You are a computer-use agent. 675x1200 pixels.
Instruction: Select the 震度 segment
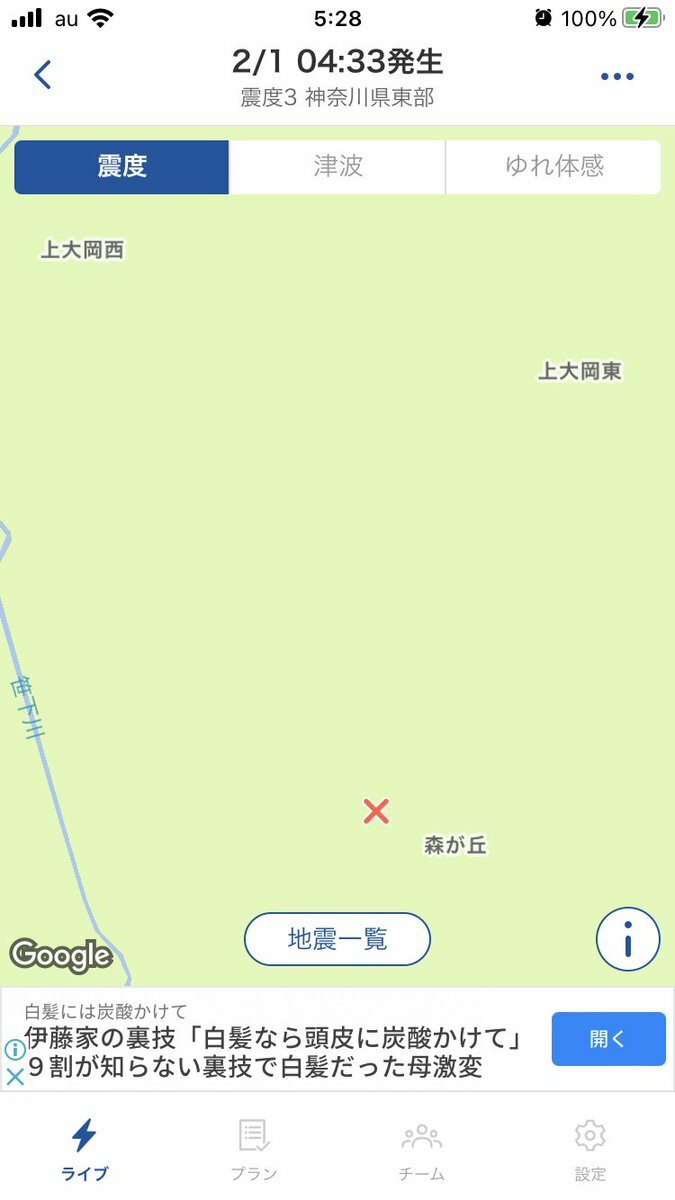coord(122,167)
